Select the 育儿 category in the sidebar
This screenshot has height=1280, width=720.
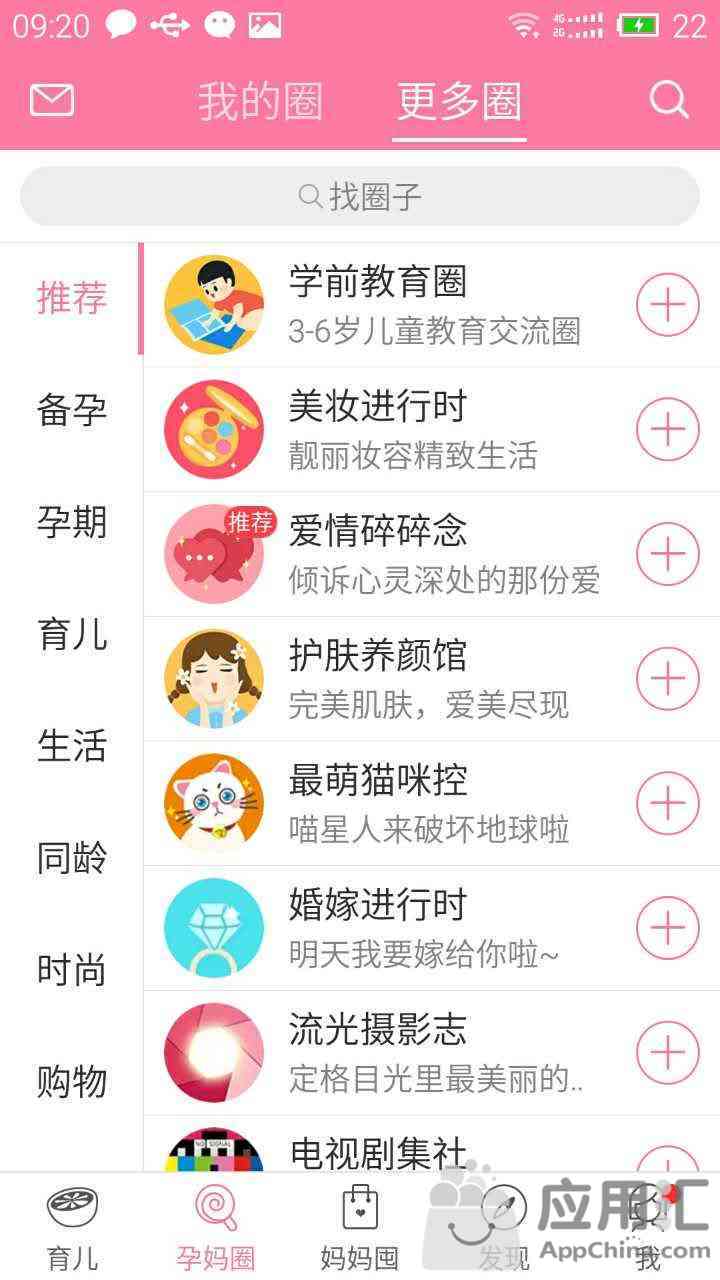(x=72, y=634)
